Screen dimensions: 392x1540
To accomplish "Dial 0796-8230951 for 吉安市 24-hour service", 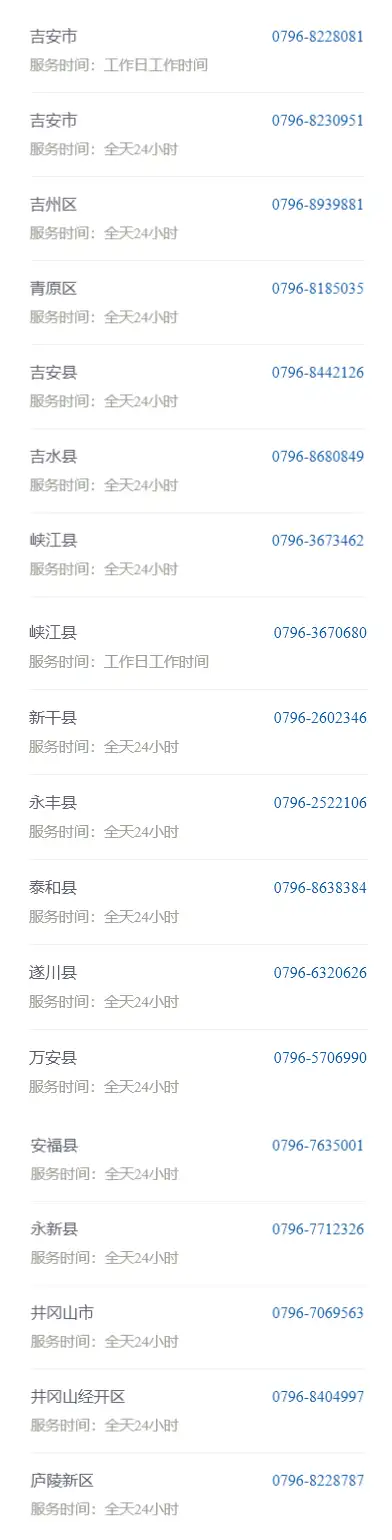I will pyautogui.click(x=318, y=121).
